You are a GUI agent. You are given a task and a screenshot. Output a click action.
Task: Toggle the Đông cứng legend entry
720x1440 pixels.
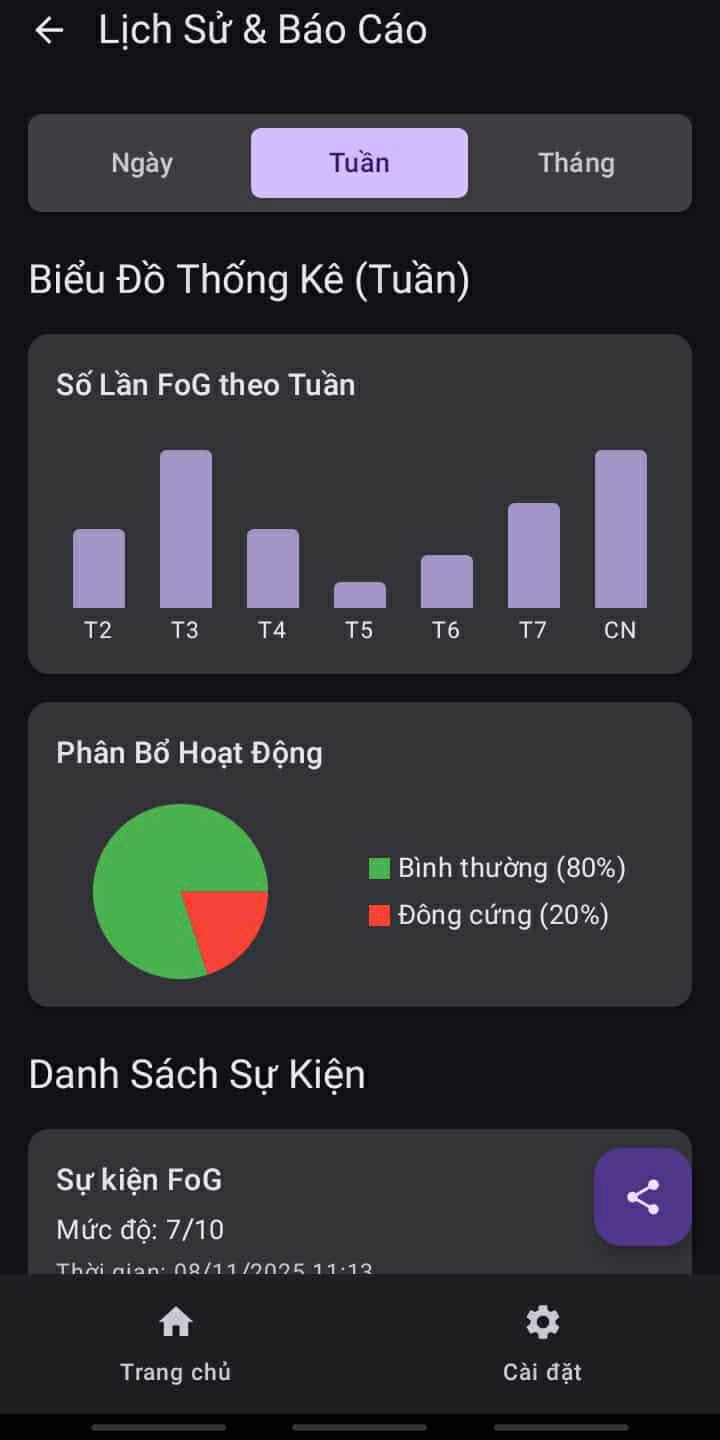pos(495,915)
